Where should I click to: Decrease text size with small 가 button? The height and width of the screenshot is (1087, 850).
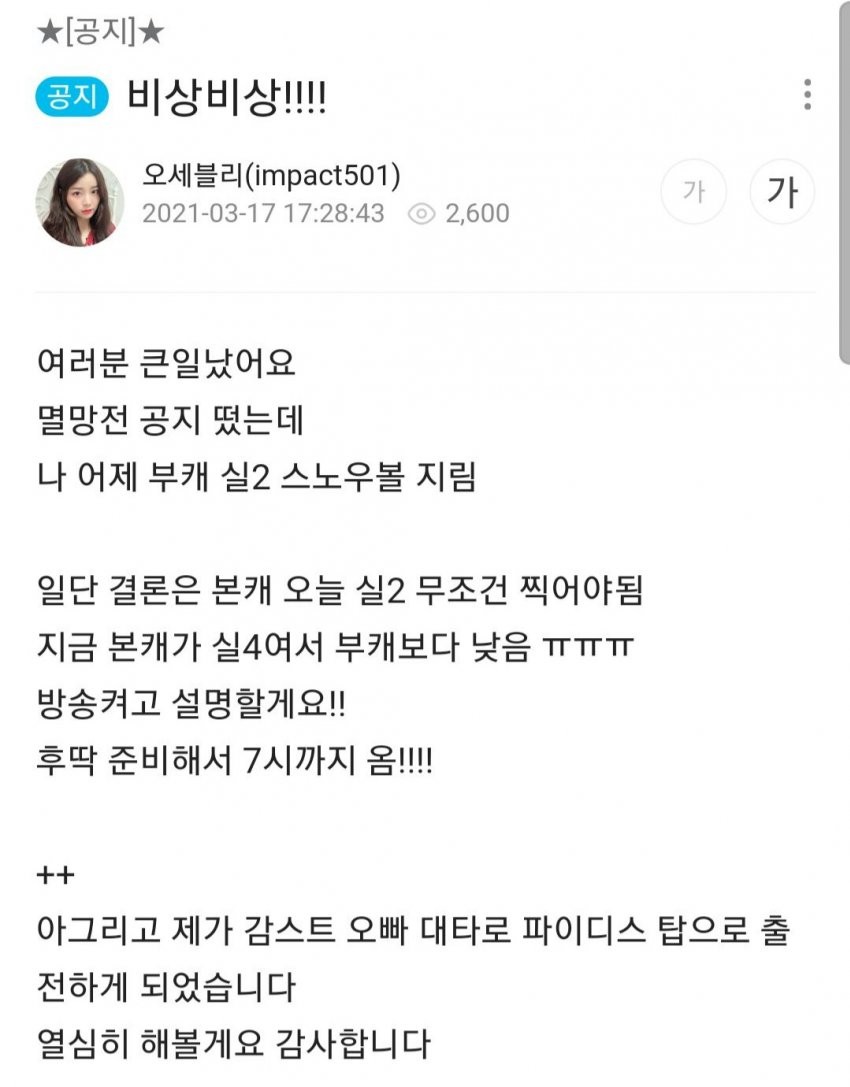692,191
